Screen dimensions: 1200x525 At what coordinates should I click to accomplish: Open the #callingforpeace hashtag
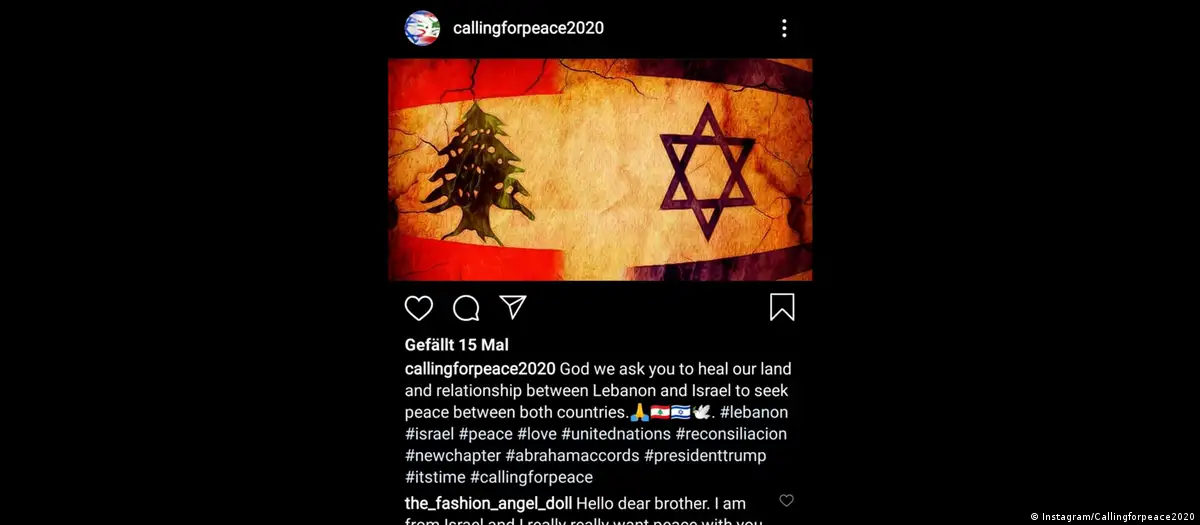click(531, 478)
